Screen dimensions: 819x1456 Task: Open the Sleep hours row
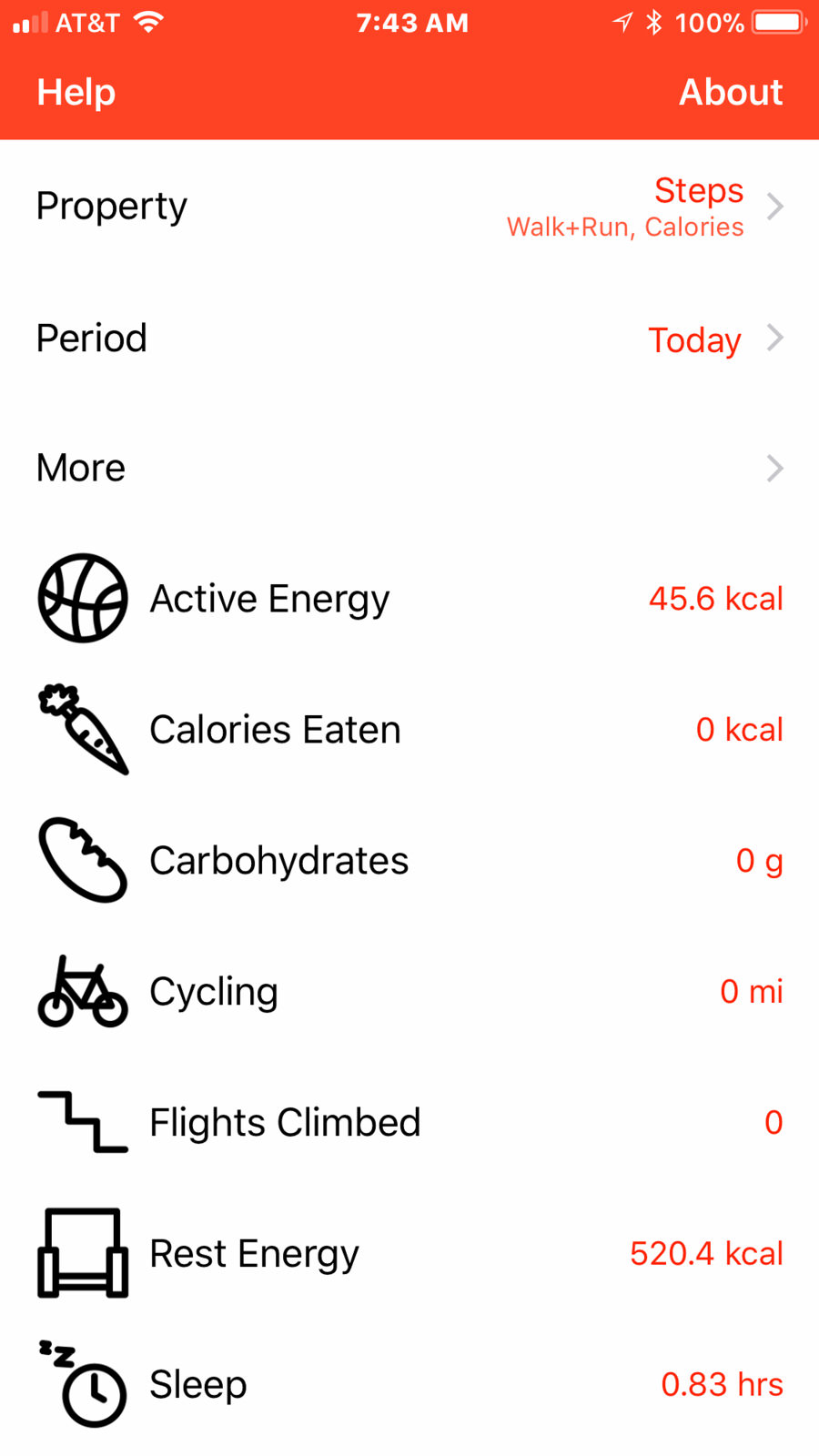409,1385
